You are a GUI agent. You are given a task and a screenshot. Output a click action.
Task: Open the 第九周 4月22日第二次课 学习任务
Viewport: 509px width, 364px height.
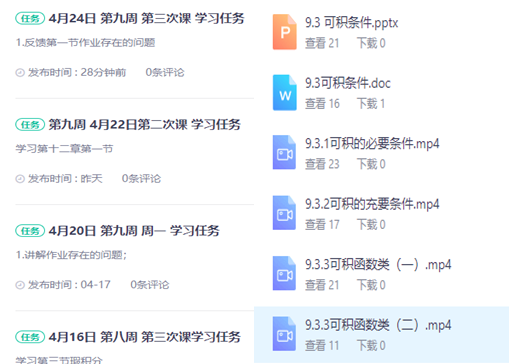(144, 125)
